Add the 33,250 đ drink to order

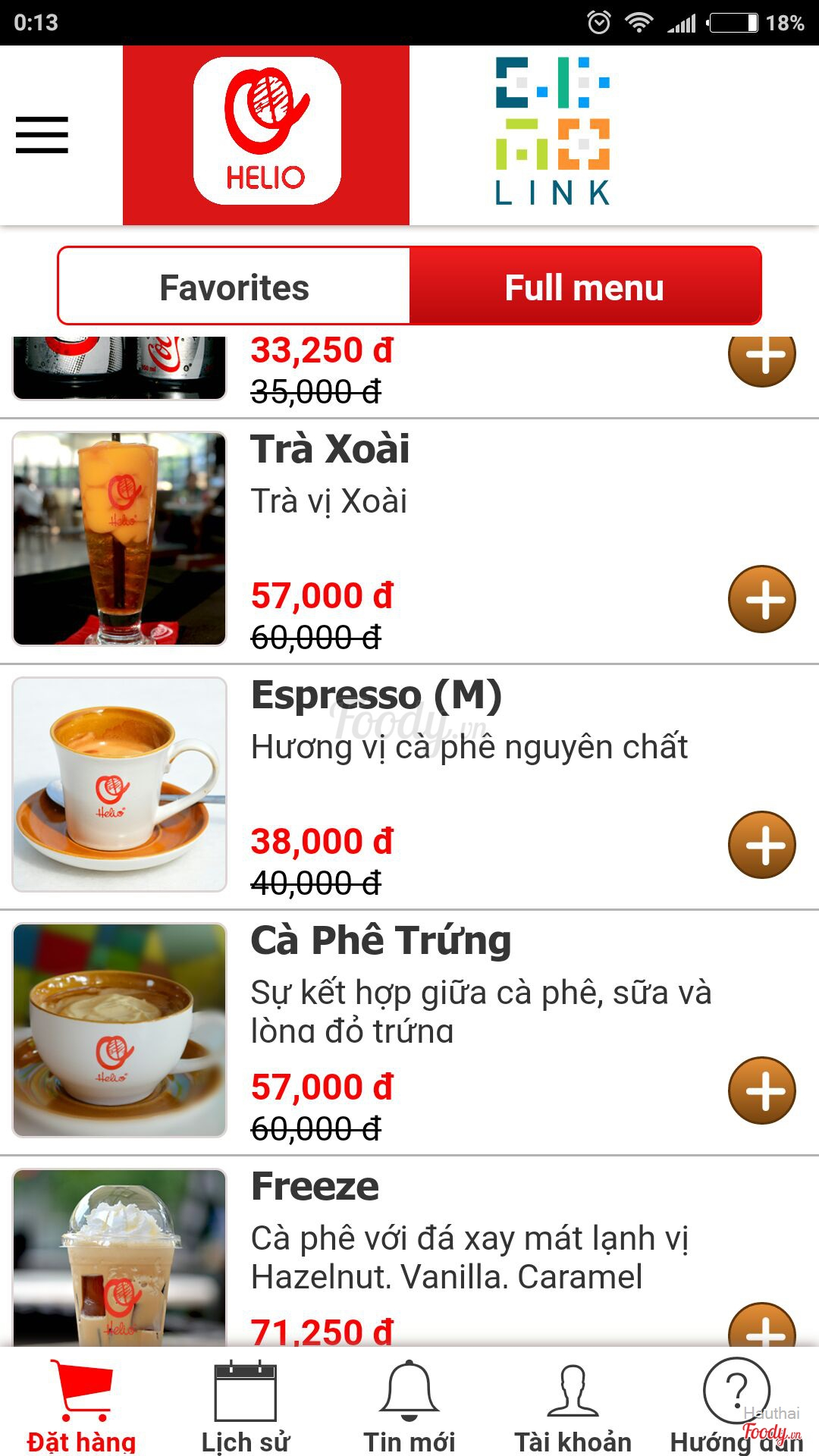pyautogui.click(x=761, y=355)
